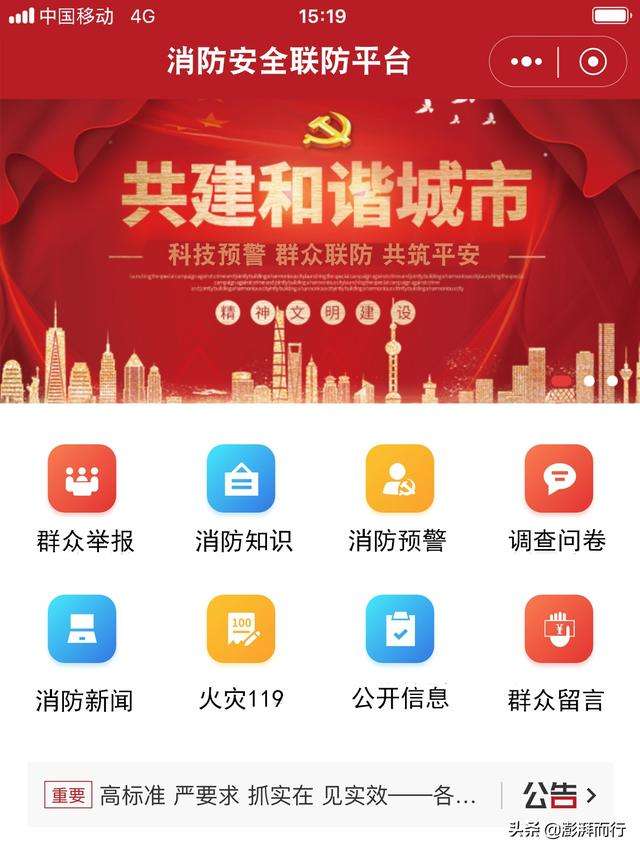Select the second banner page indicator dot
Image resolution: width=640 pixels, height=852 pixels.
[x=589, y=381]
